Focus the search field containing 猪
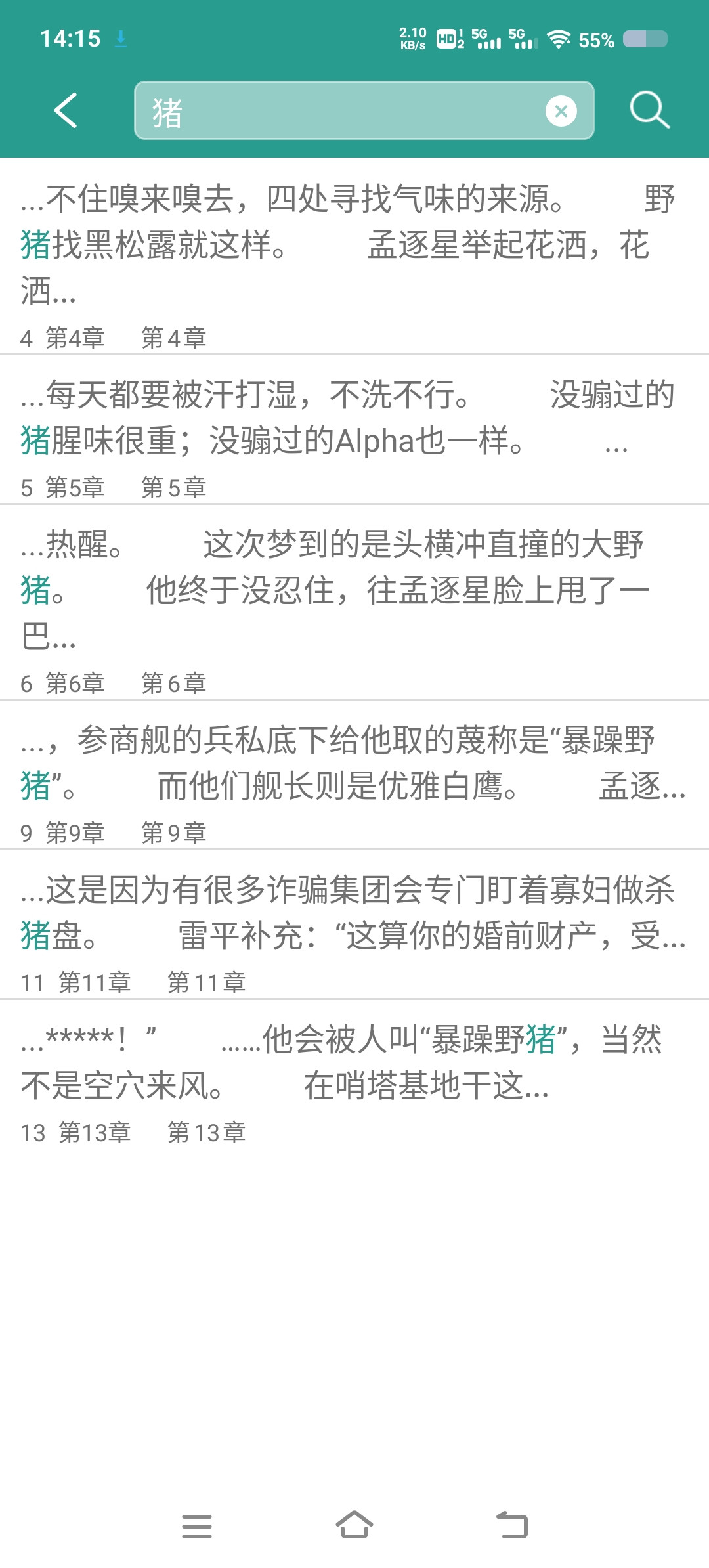 (x=341, y=111)
